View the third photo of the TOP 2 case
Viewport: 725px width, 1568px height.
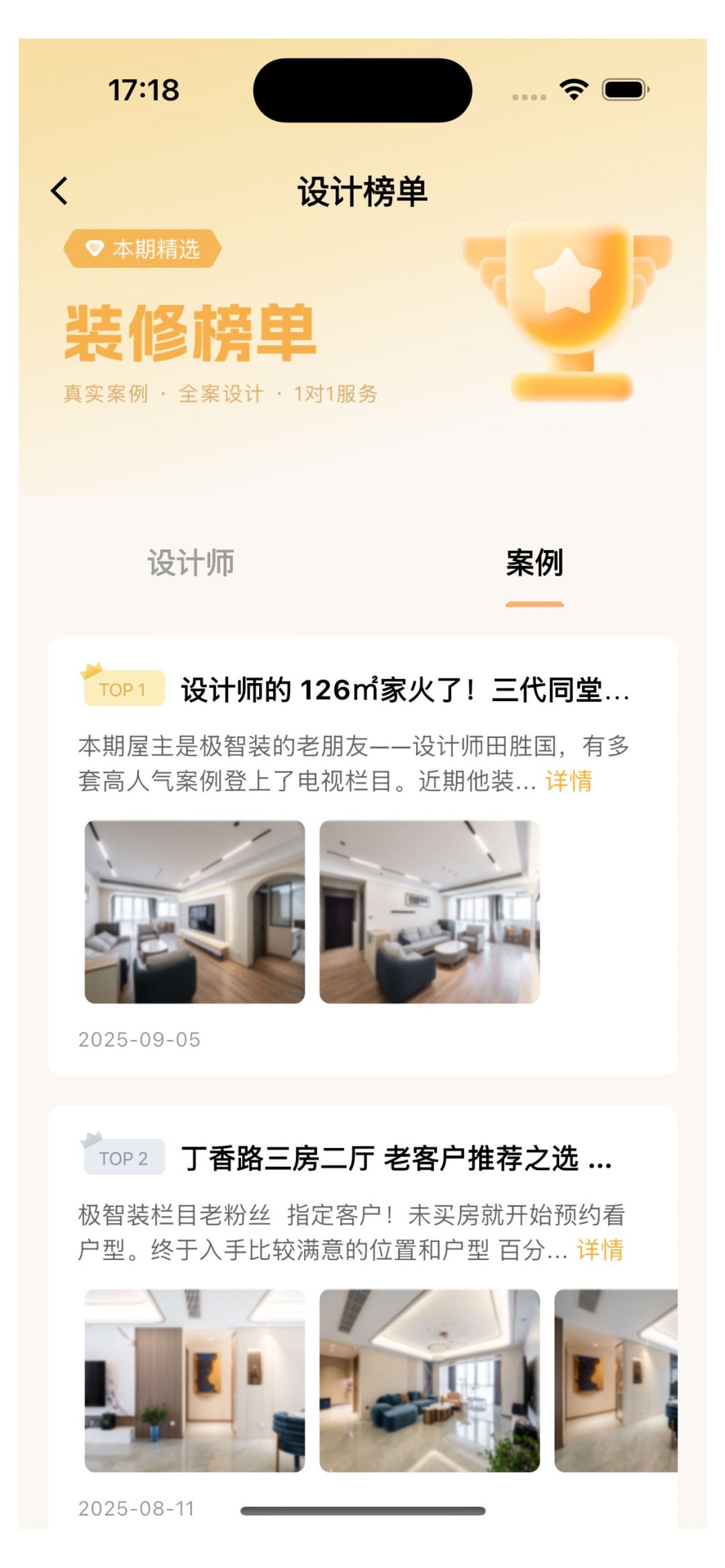(x=616, y=1380)
